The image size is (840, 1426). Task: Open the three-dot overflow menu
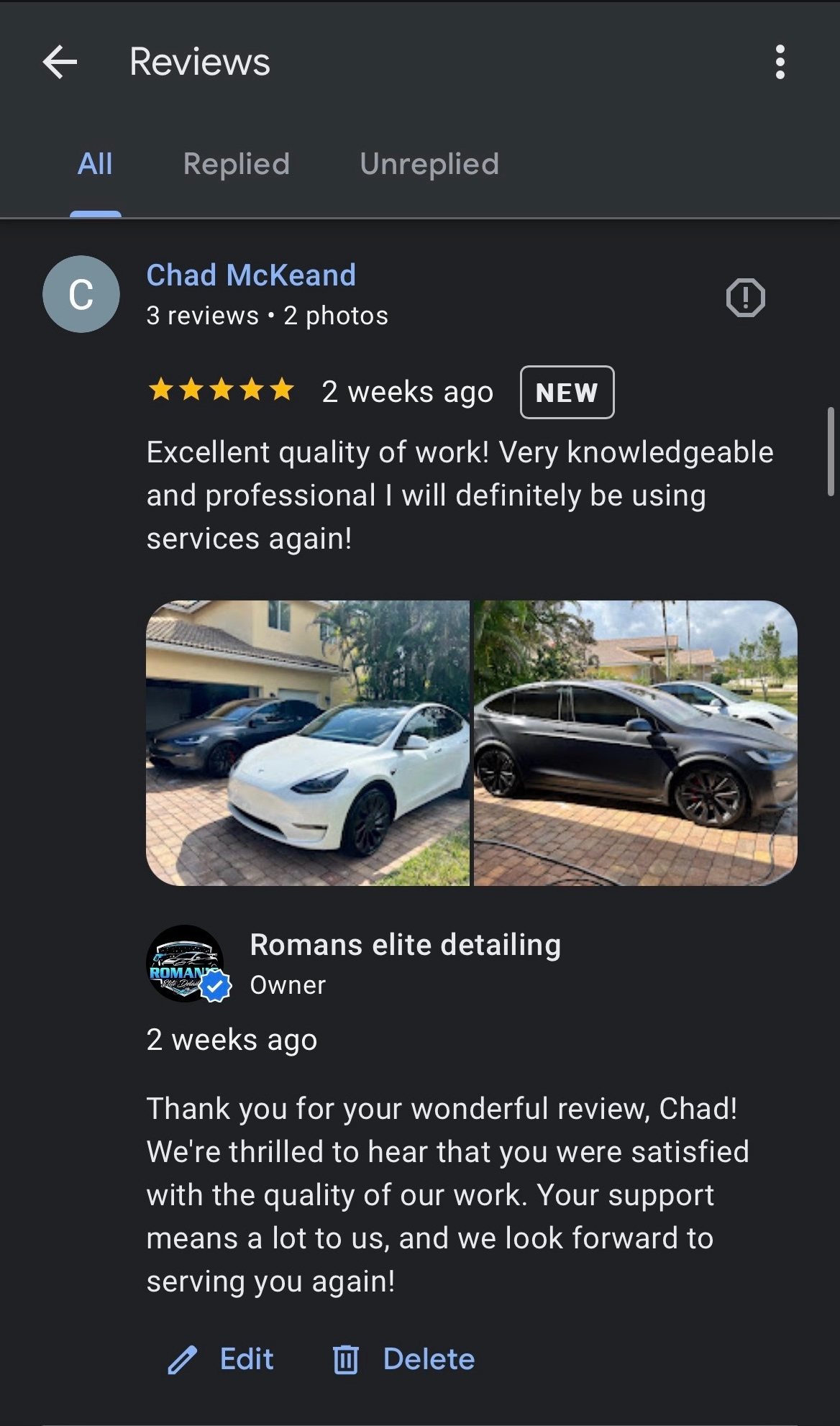coord(780,62)
